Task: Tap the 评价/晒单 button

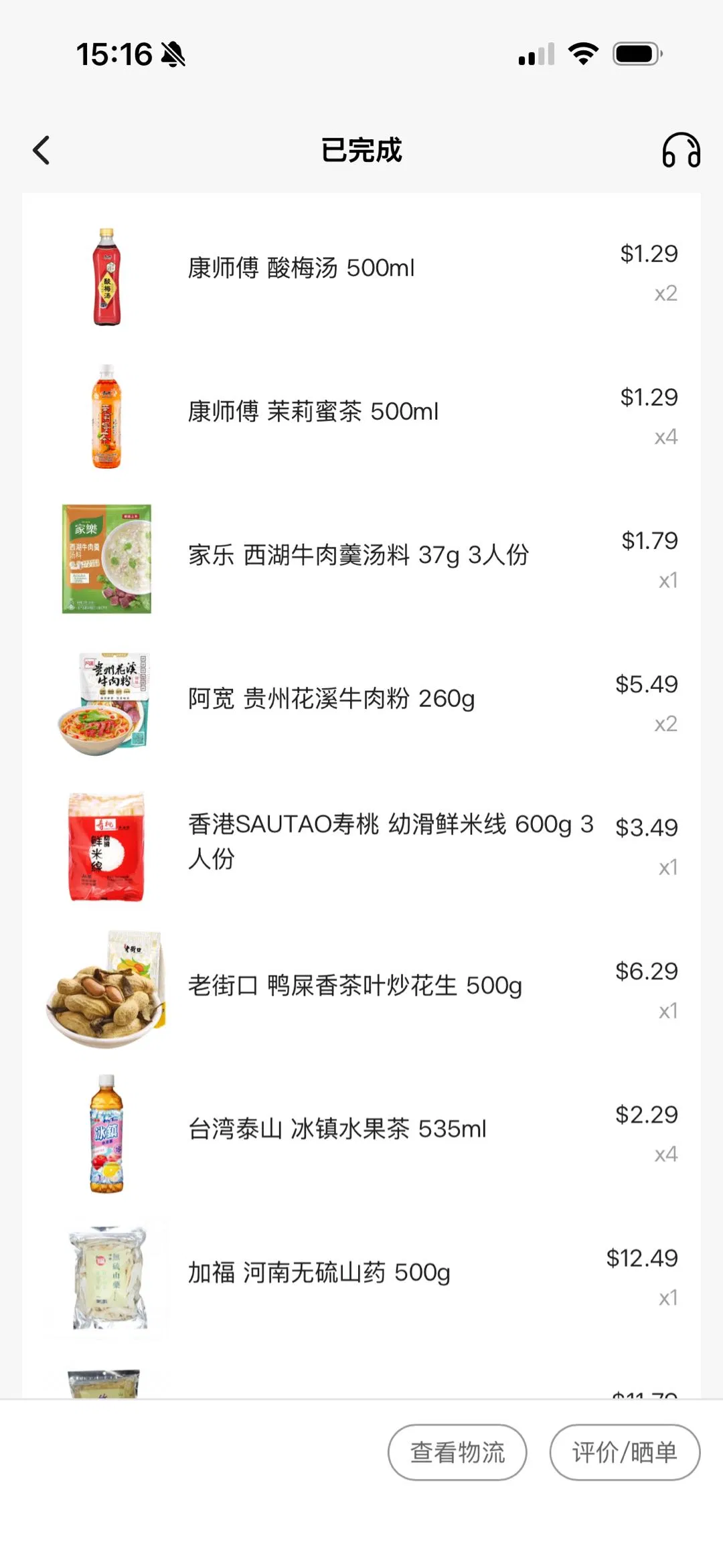Action: [624, 1452]
